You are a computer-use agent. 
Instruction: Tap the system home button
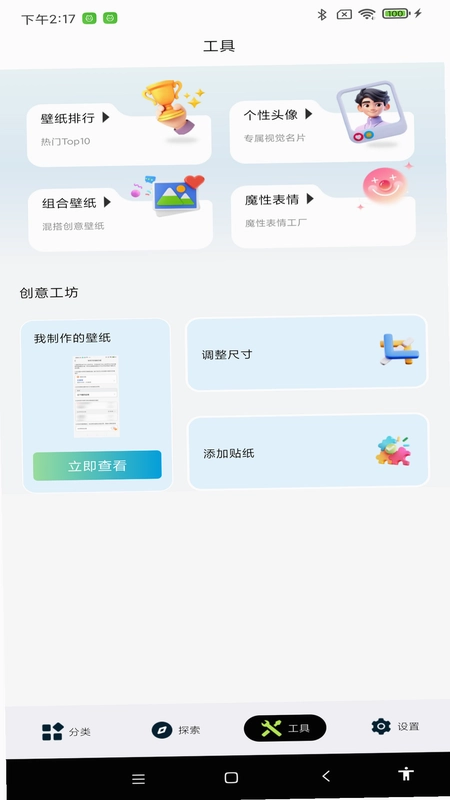[231, 778]
